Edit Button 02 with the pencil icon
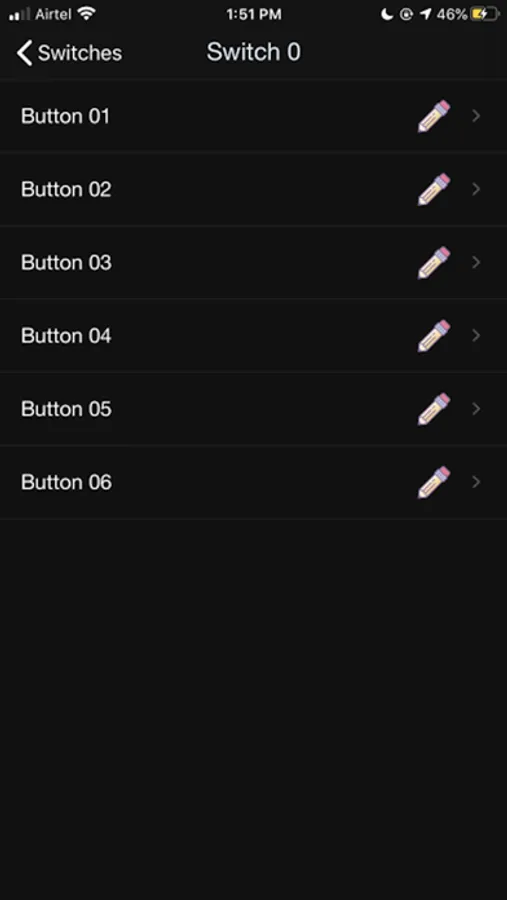Viewport: 507px width, 900px height. tap(434, 189)
